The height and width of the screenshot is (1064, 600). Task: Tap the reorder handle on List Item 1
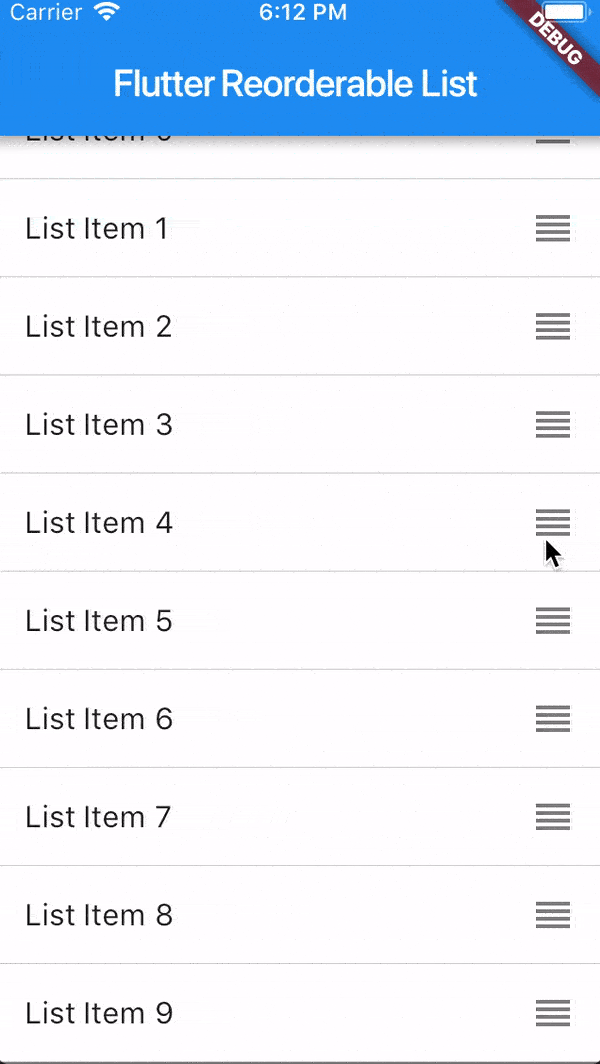pos(553,229)
